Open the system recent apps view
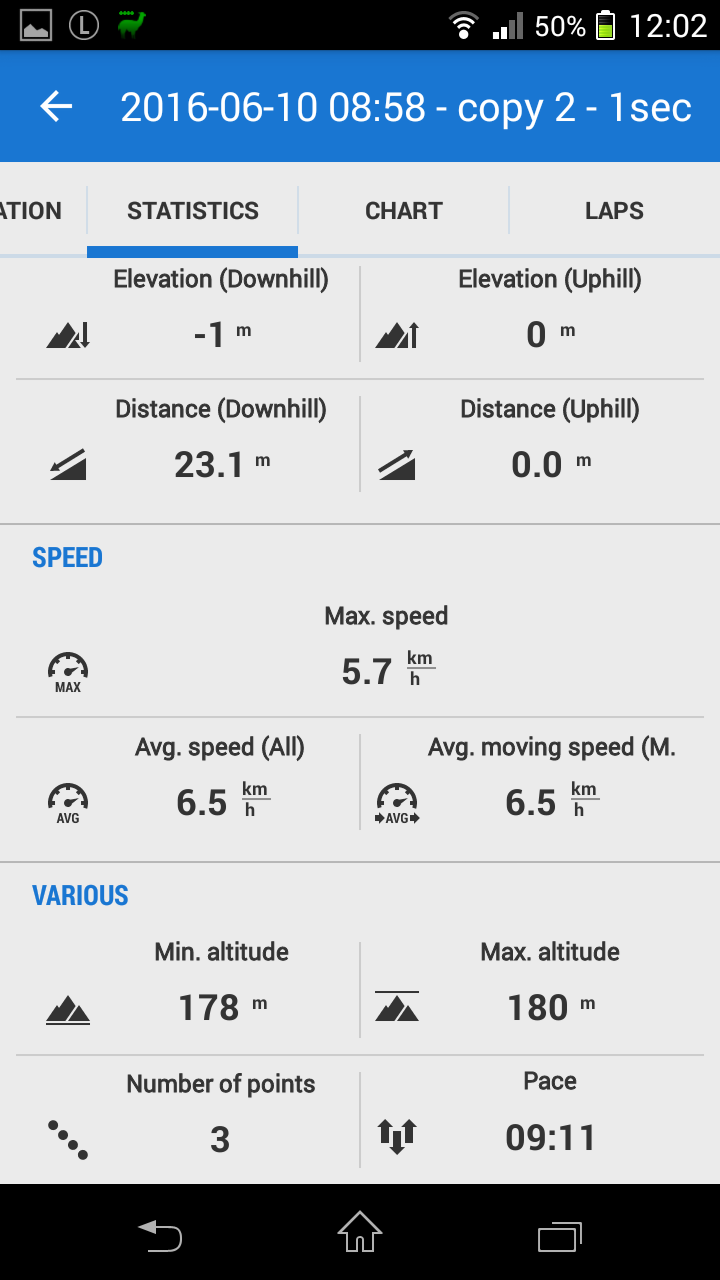This screenshot has height=1280, width=720. coord(560,1235)
